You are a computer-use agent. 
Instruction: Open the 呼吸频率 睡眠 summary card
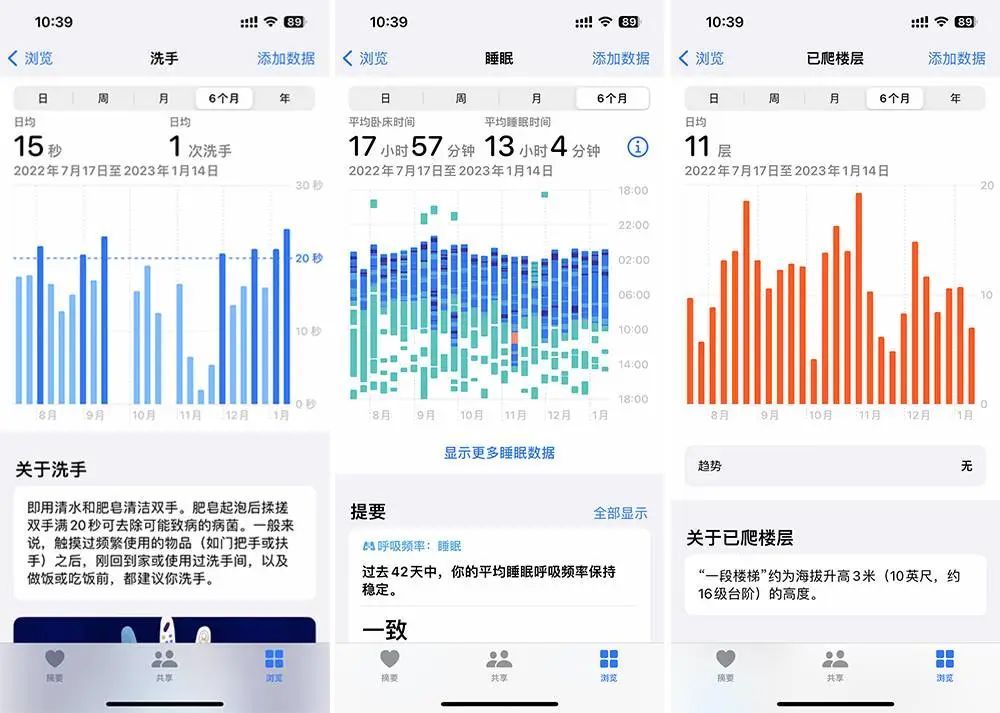coord(499,568)
